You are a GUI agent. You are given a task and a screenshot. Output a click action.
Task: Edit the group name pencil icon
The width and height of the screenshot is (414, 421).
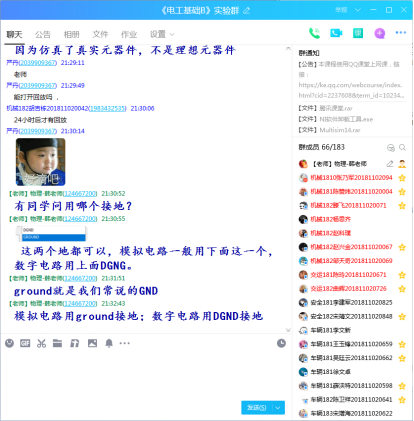coord(246,11)
